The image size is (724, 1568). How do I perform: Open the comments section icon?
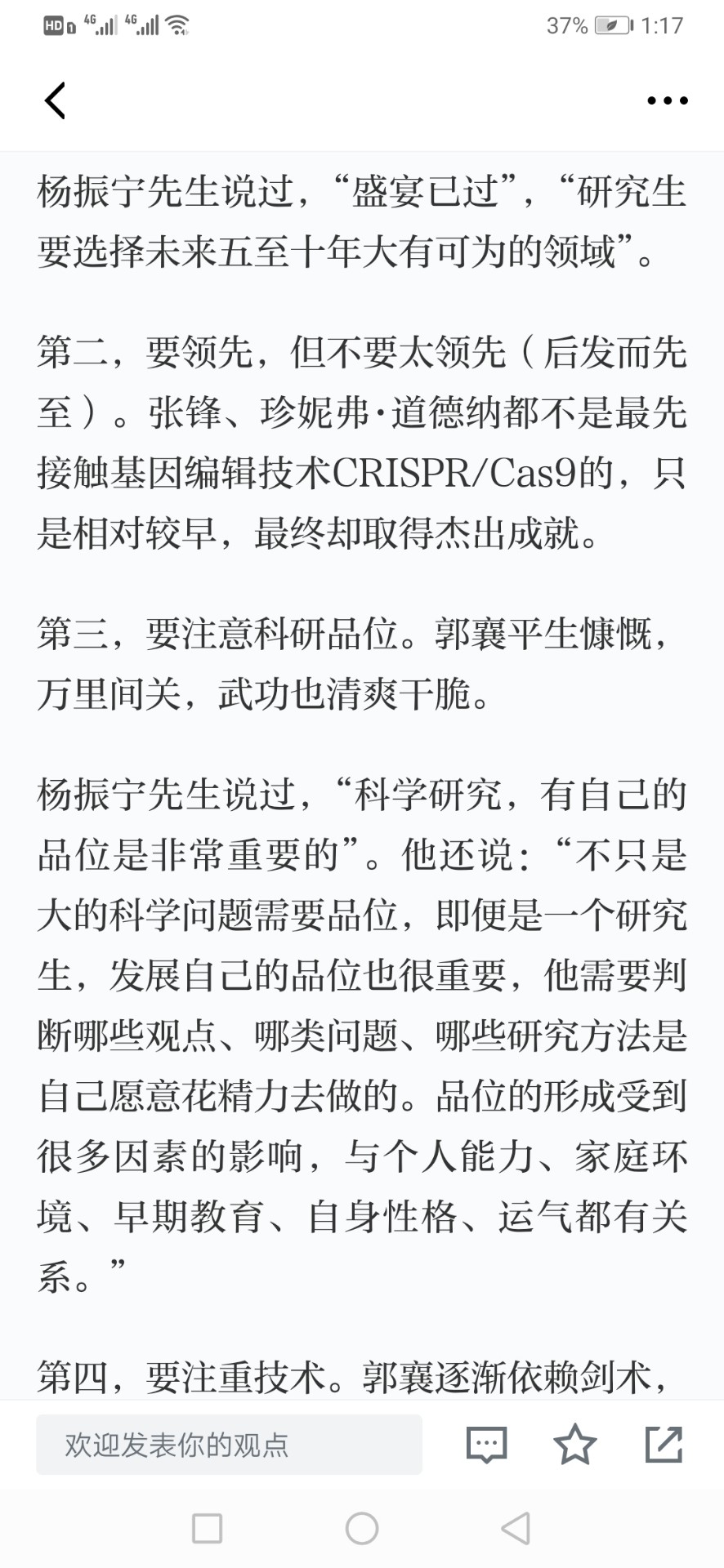487,1445
